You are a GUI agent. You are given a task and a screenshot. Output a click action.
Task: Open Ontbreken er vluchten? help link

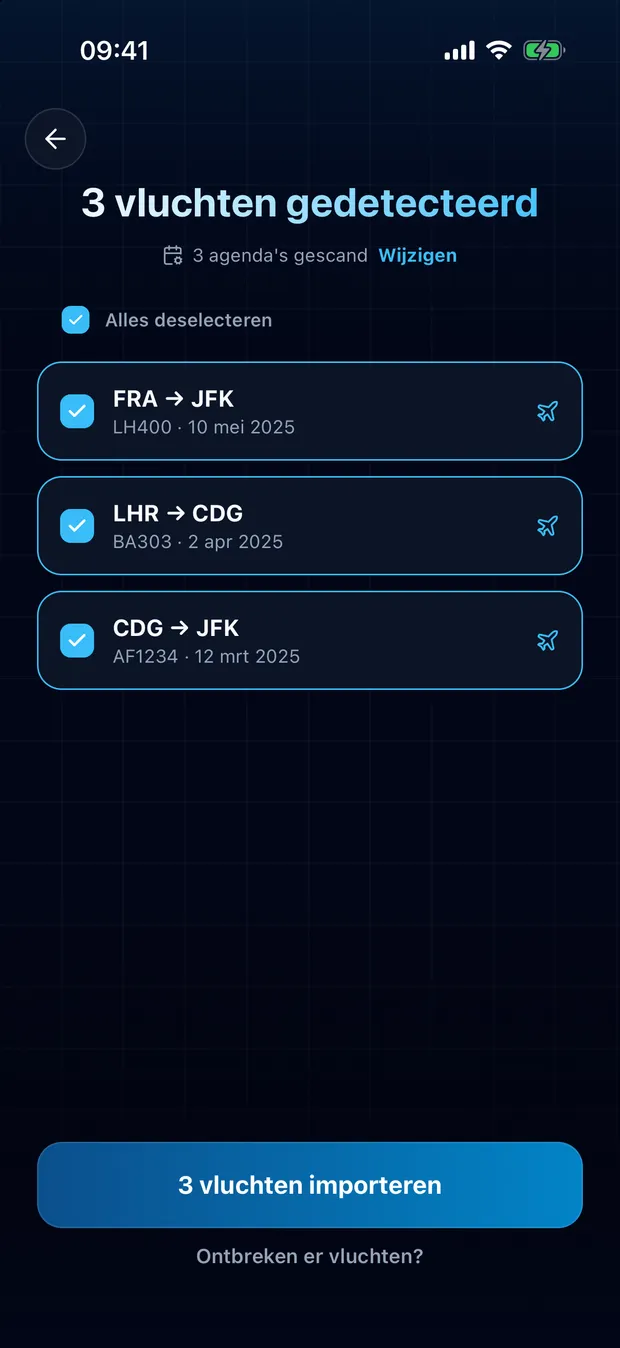point(310,1256)
